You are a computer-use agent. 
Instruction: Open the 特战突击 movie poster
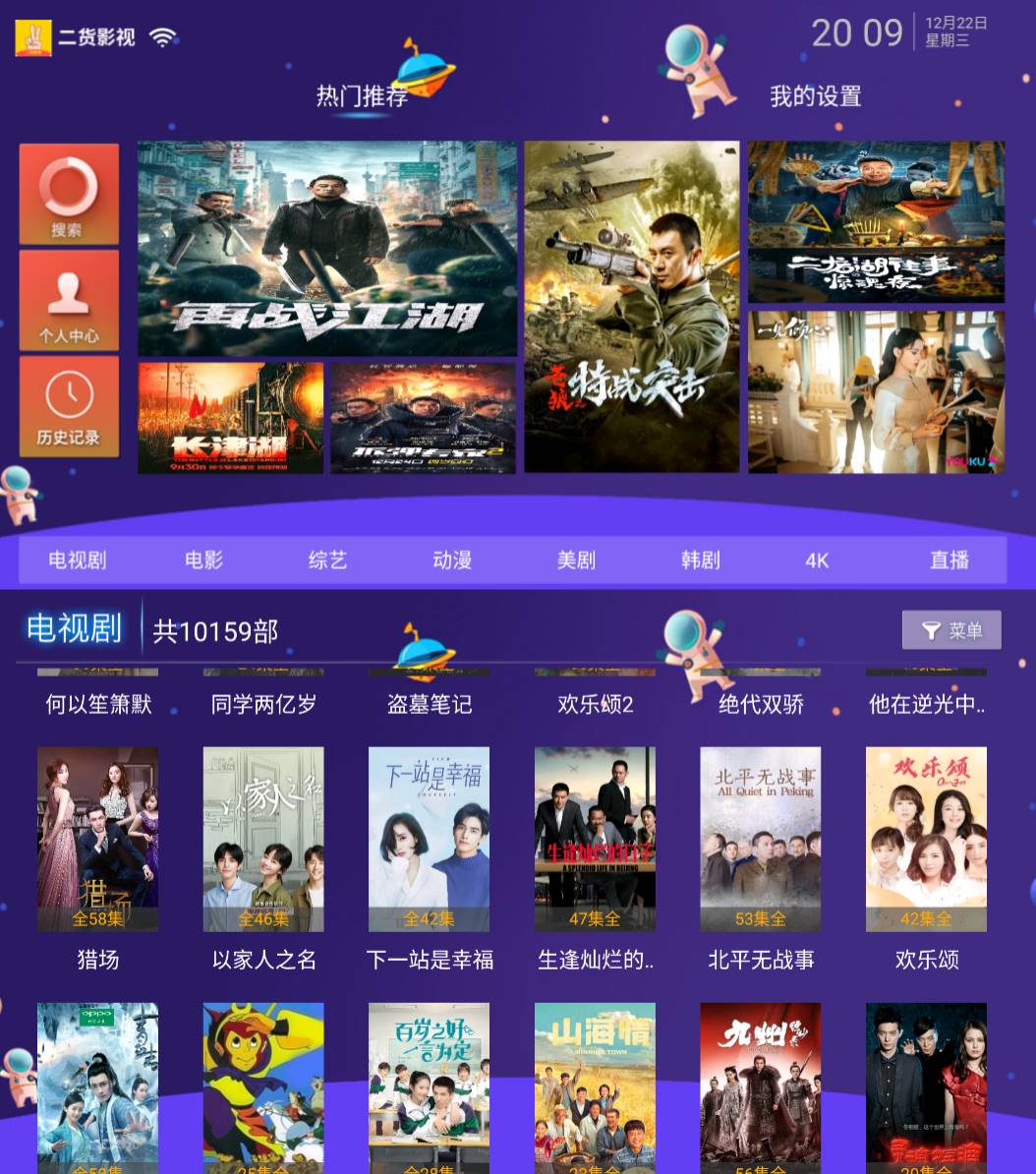pyautogui.click(x=631, y=306)
